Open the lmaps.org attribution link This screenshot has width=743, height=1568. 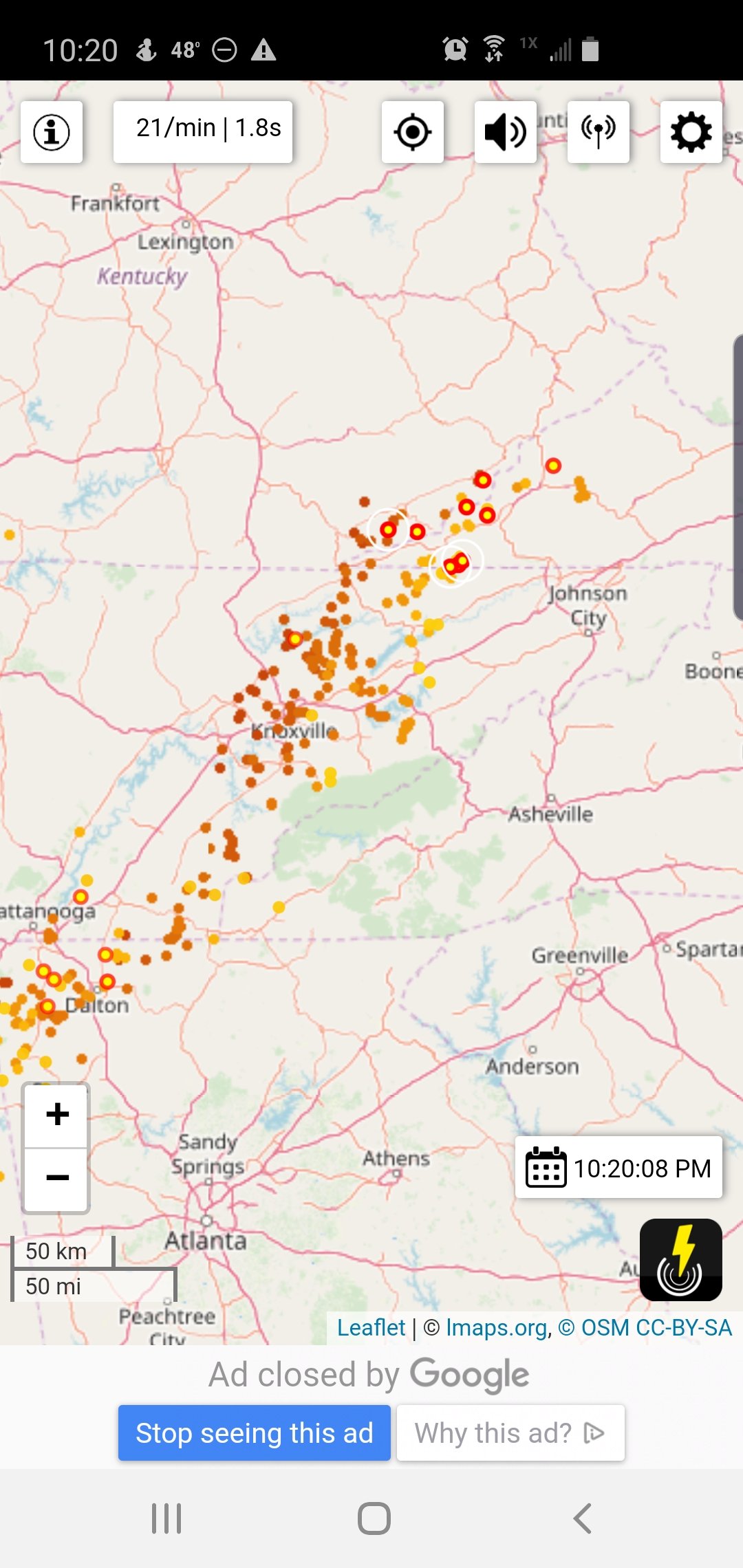click(x=497, y=1327)
